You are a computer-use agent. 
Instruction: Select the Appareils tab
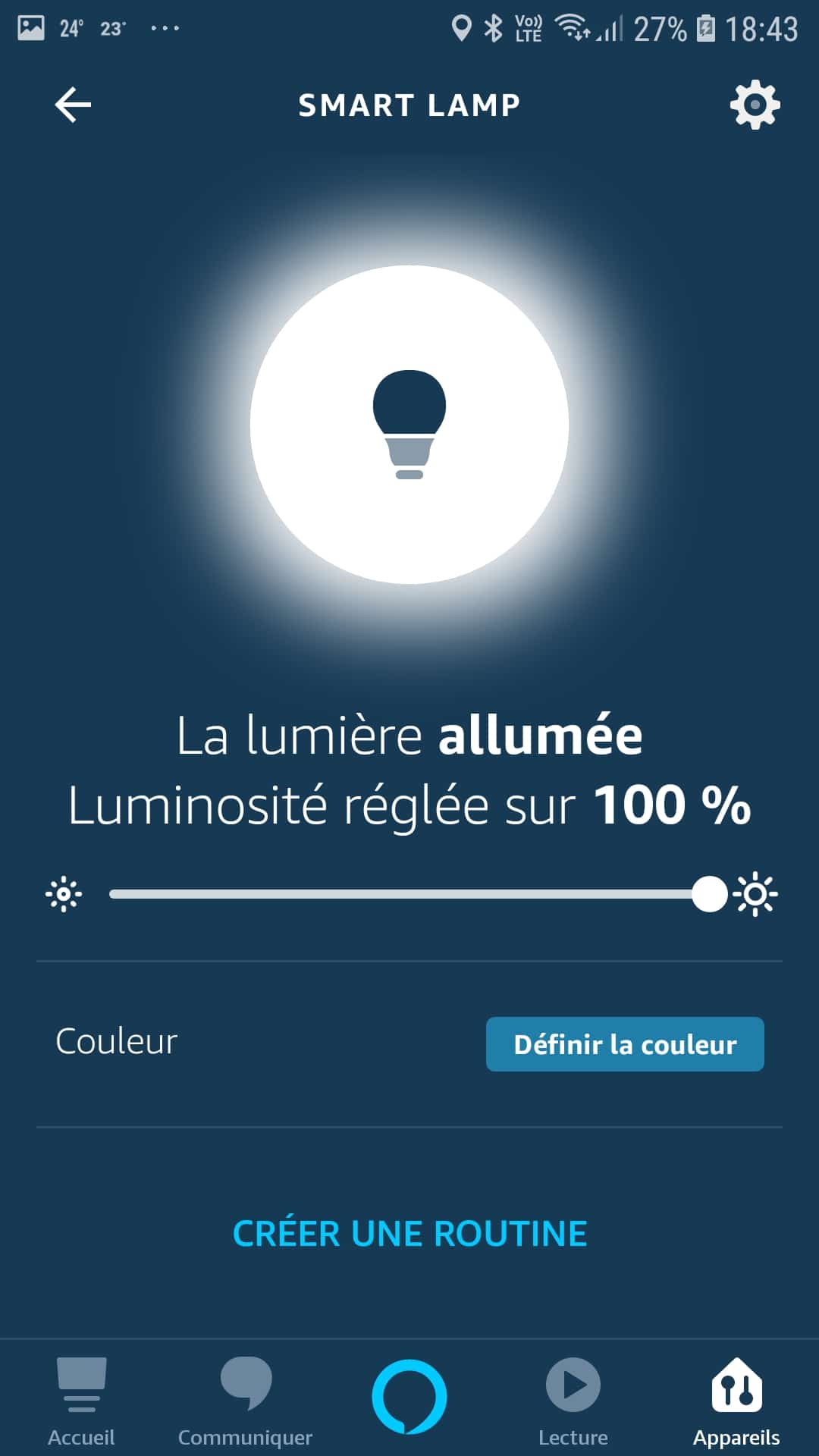coord(736,1401)
